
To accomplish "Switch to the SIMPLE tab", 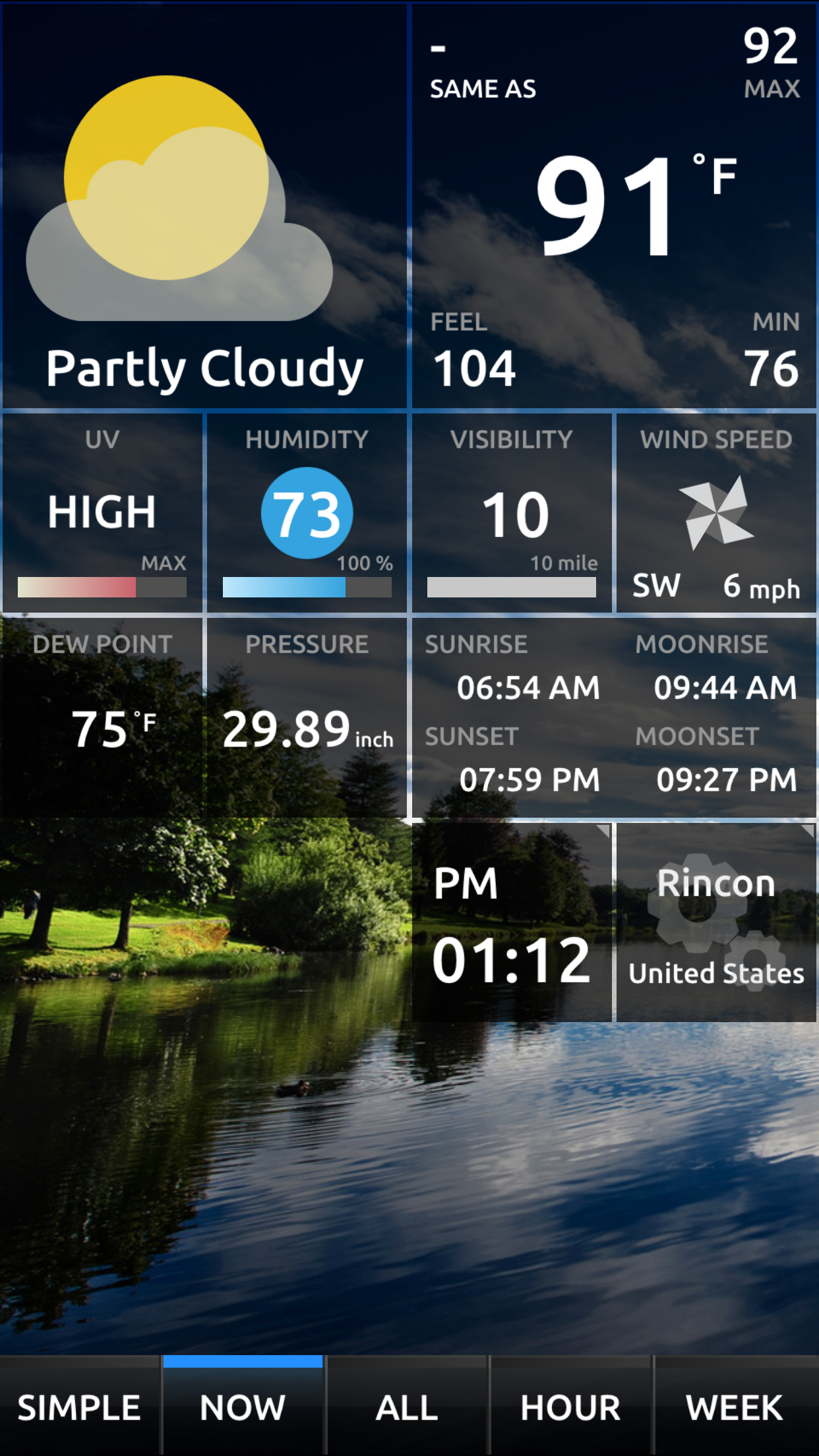I will pos(79,1407).
